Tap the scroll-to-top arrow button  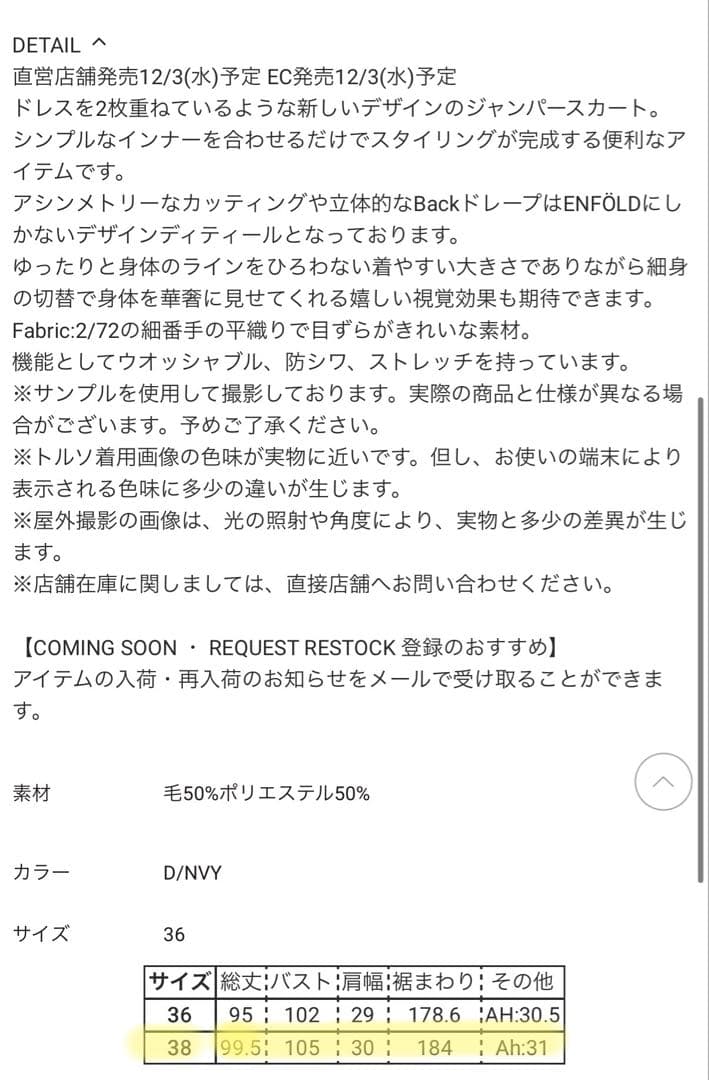[663, 780]
